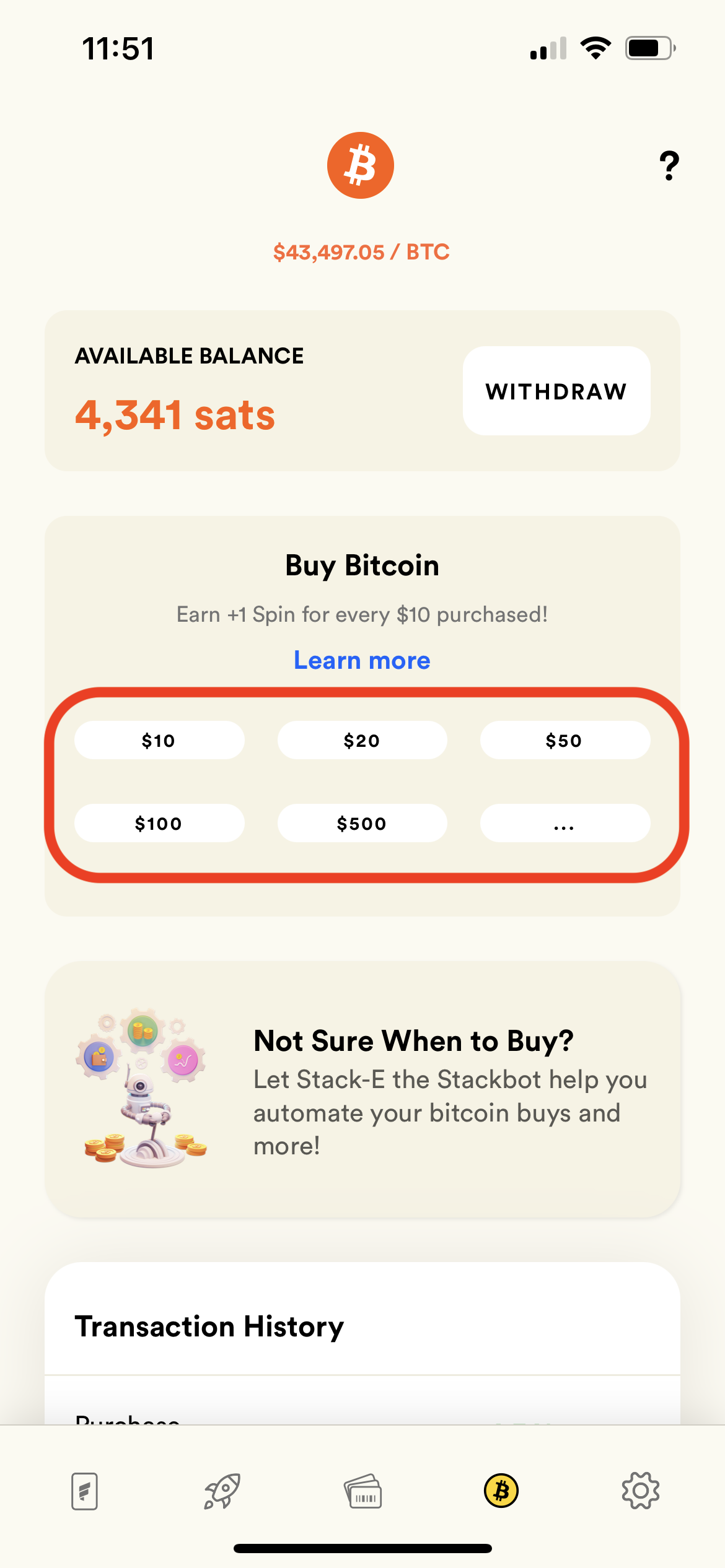The image size is (725, 1568).
Task: Tap the Withdraw button
Action: point(556,391)
